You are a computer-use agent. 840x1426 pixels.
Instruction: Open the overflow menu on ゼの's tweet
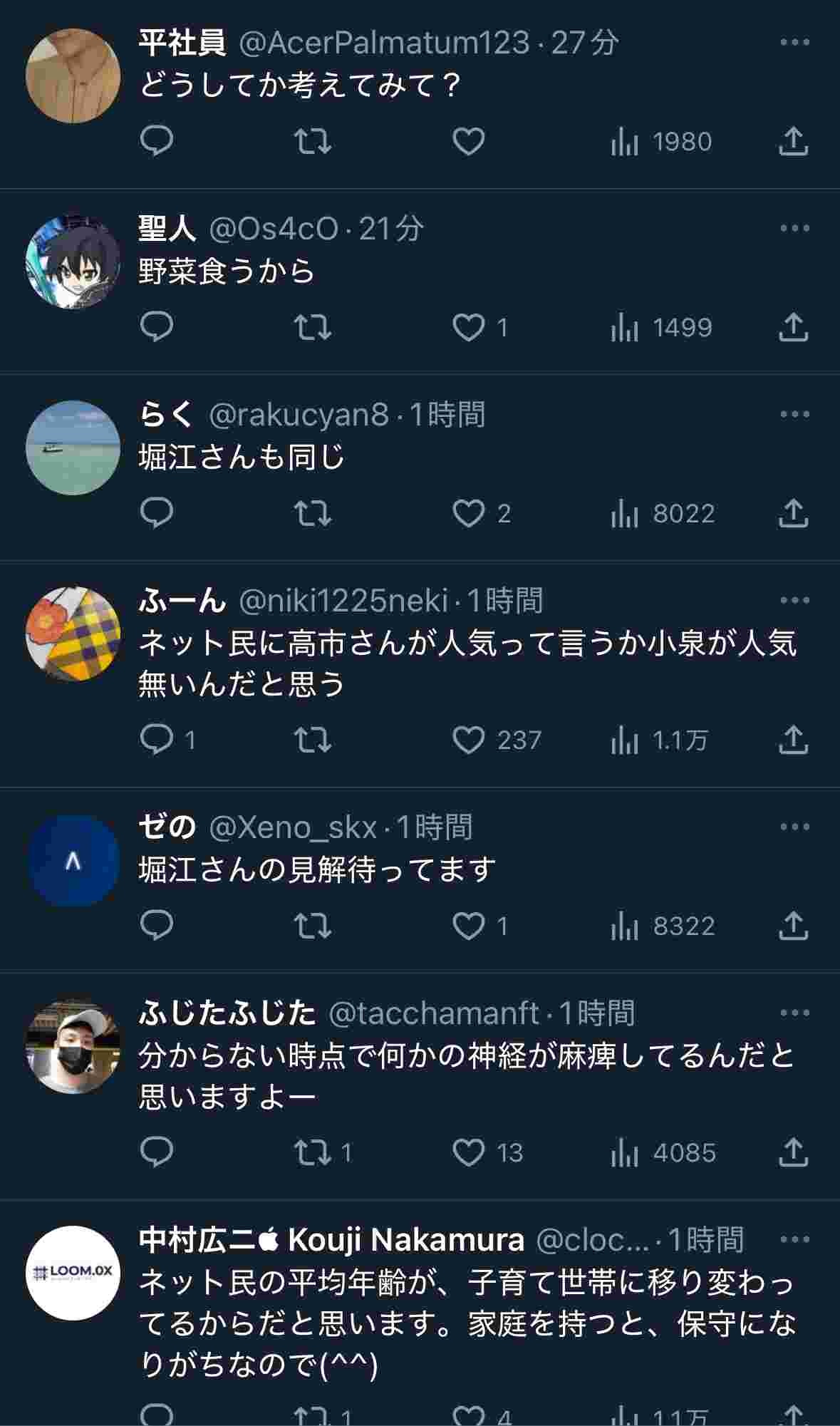click(794, 827)
